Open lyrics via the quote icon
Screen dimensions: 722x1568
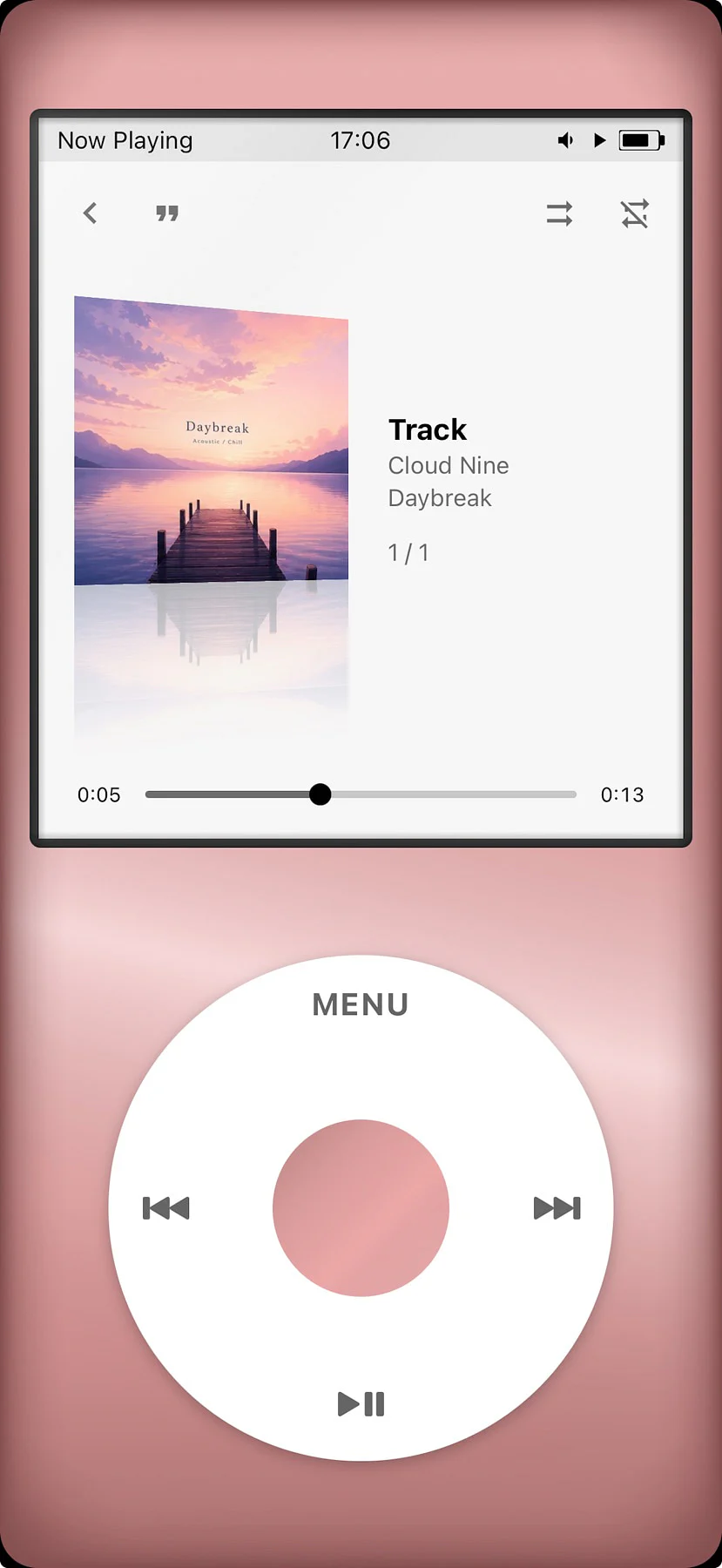click(167, 213)
